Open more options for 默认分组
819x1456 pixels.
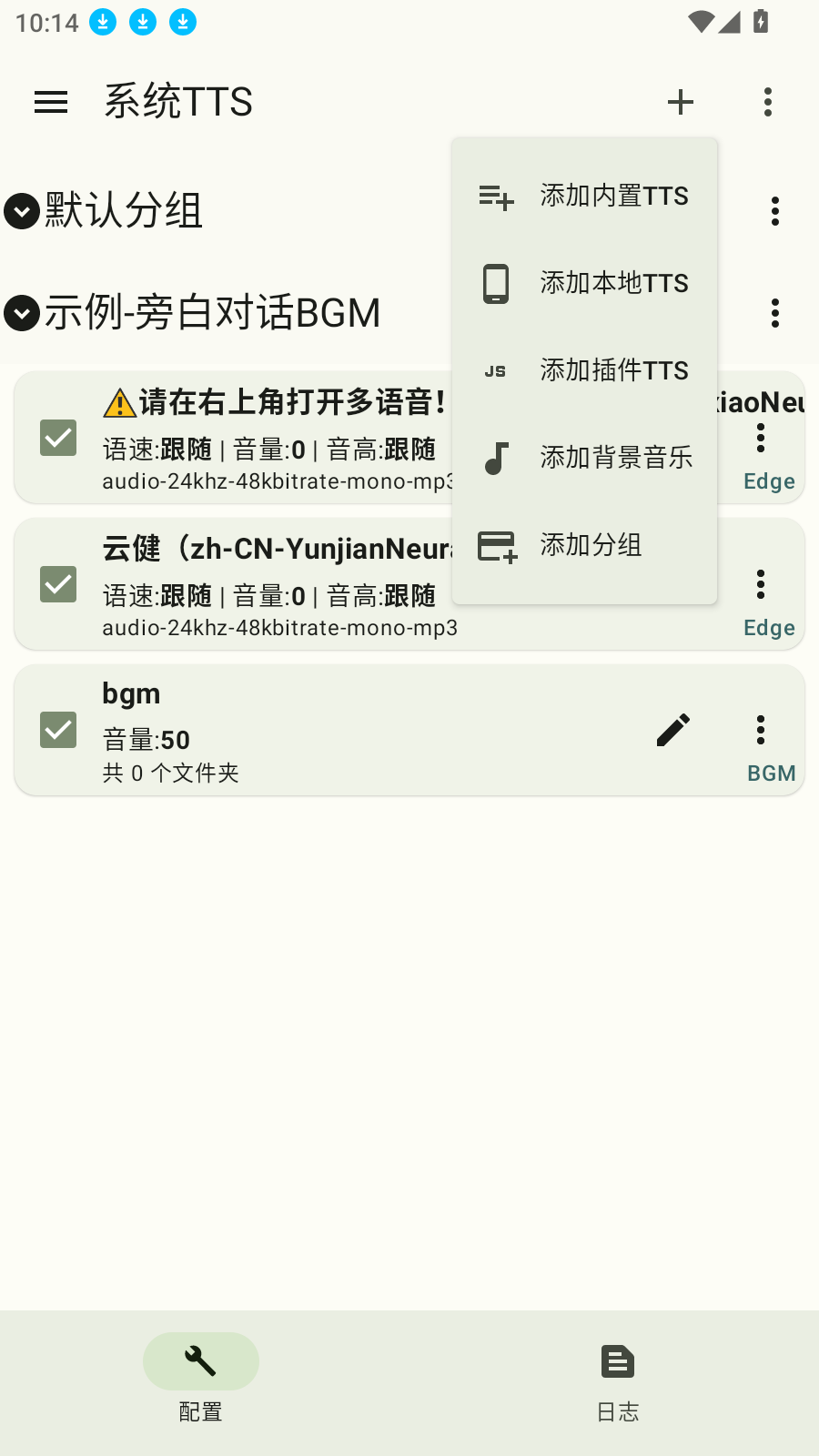point(775,211)
